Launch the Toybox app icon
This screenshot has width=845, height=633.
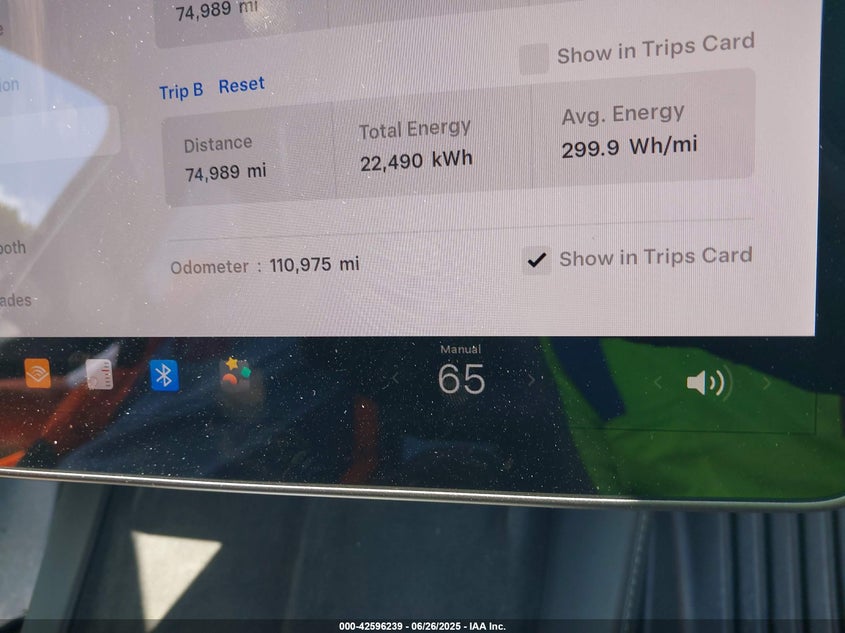tap(236, 377)
